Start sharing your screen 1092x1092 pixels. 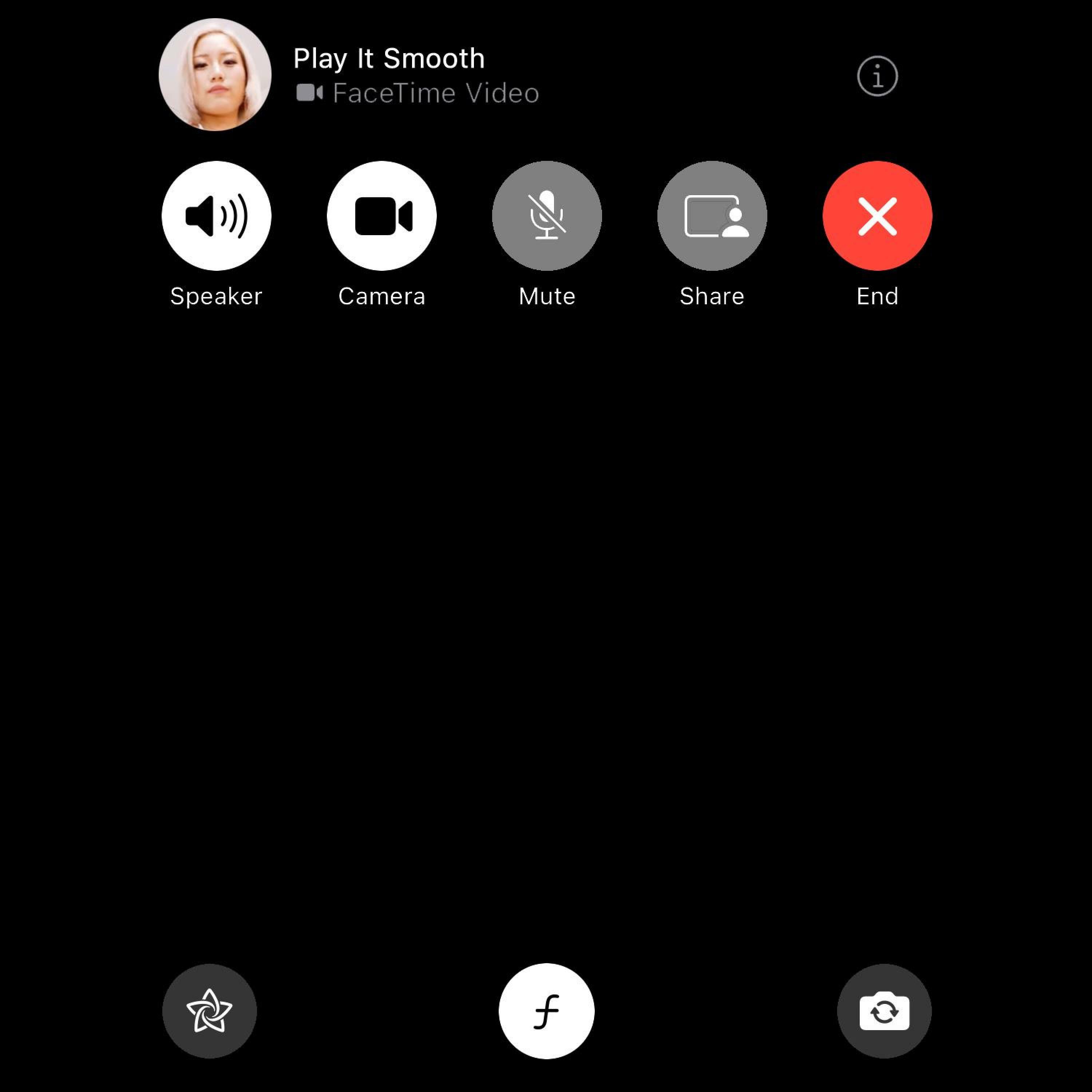pyautogui.click(x=712, y=216)
